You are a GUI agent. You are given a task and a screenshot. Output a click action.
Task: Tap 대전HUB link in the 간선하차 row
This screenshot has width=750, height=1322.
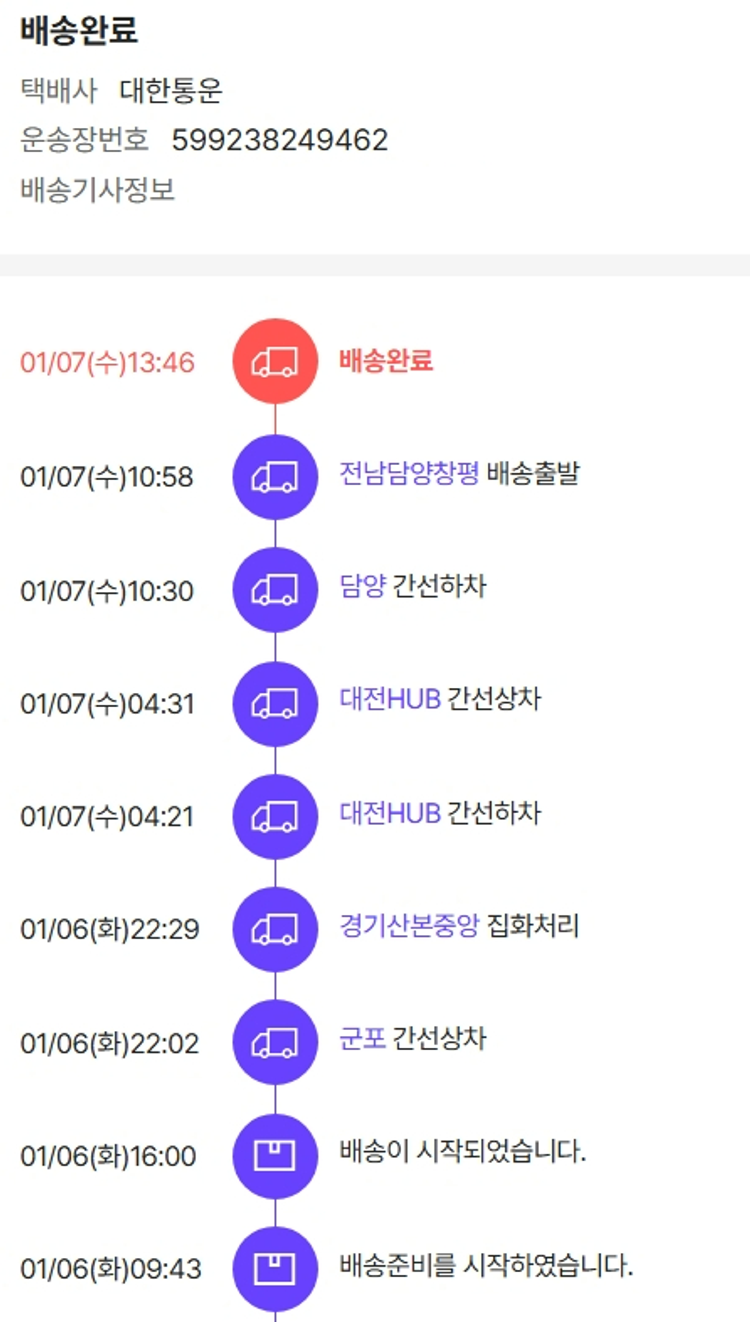click(x=390, y=814)
